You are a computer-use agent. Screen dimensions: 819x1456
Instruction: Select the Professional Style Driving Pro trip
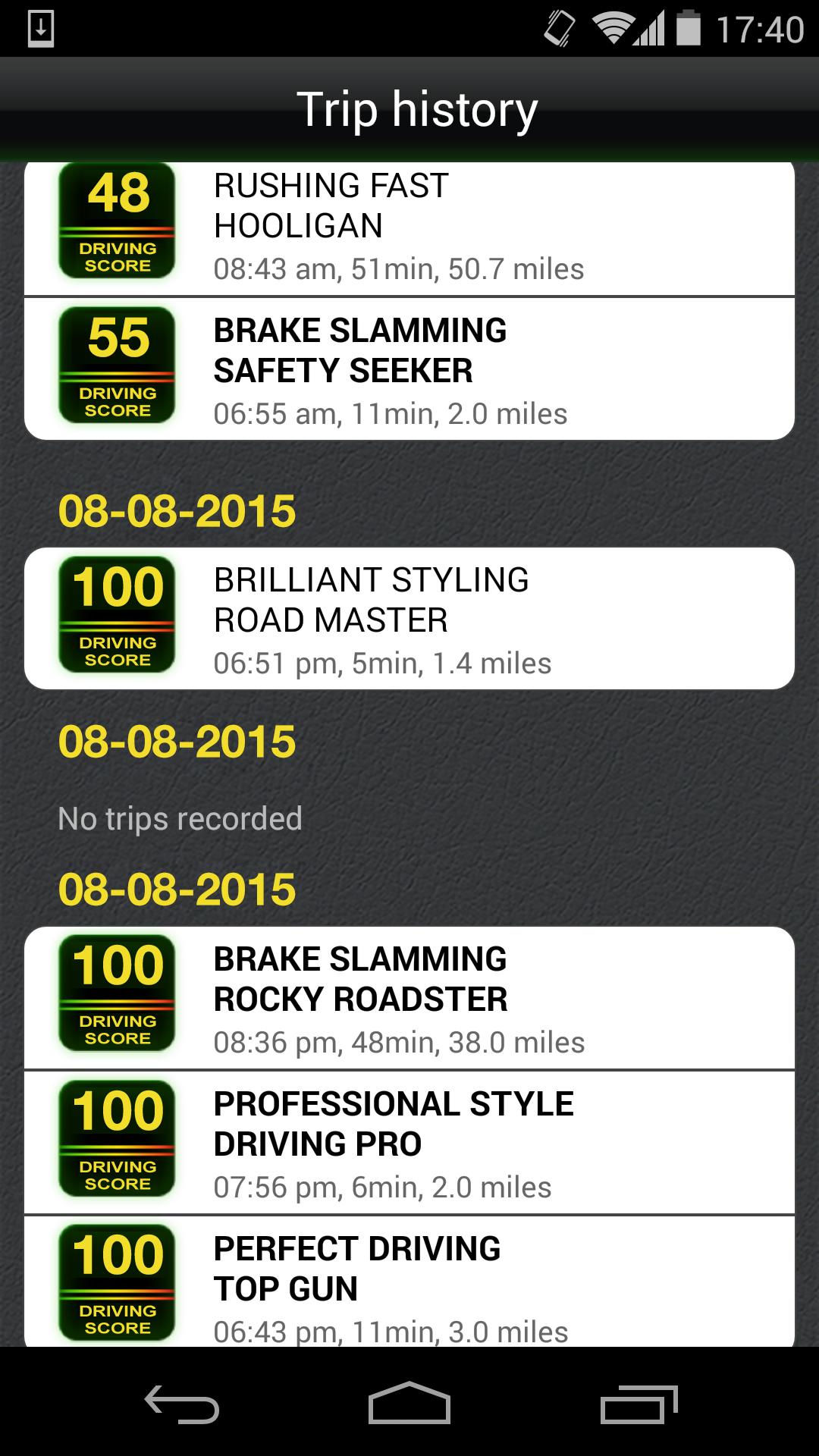point(409,1142)
